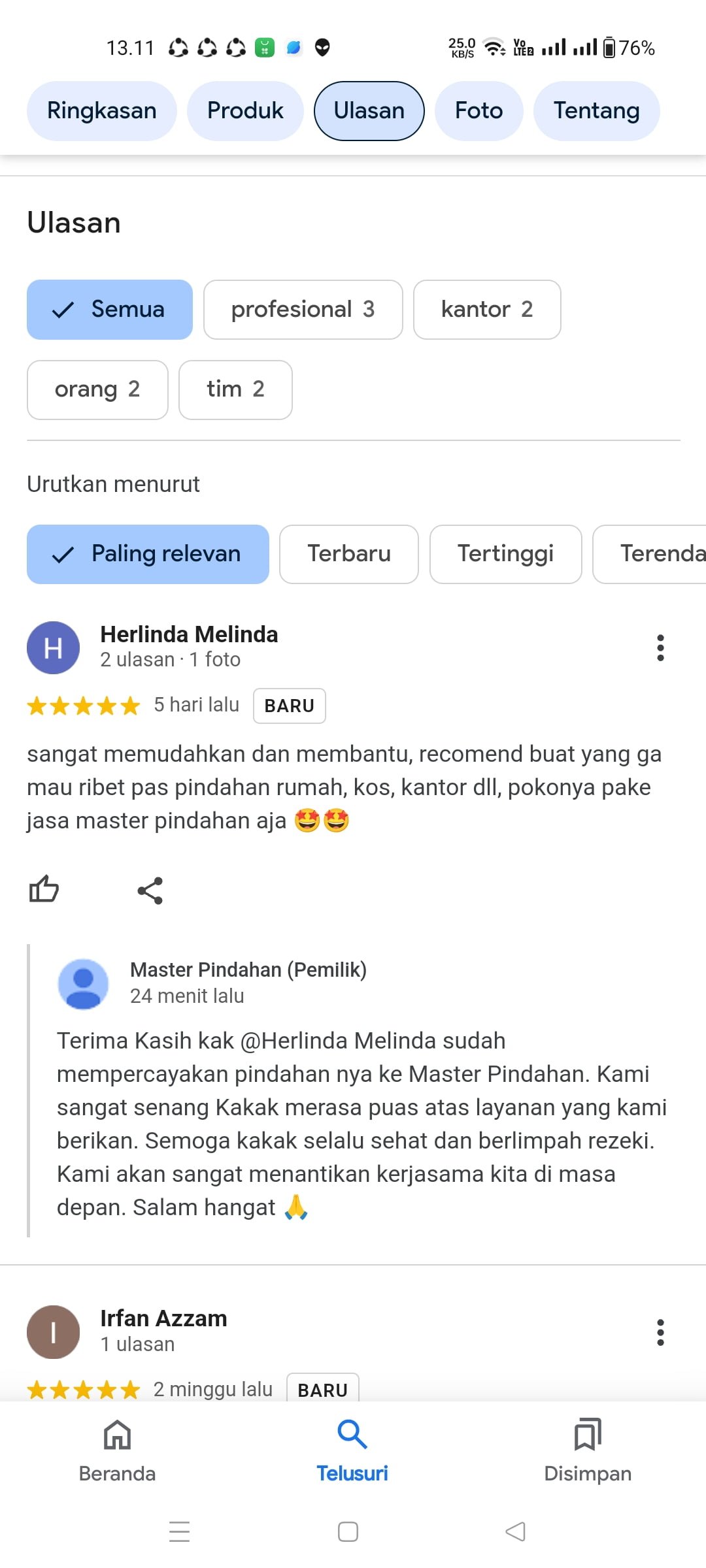Open Irfan Azzam's profile
Image resolution: width=706 pixels, height=1568 pixels.
coord(163,1318)
